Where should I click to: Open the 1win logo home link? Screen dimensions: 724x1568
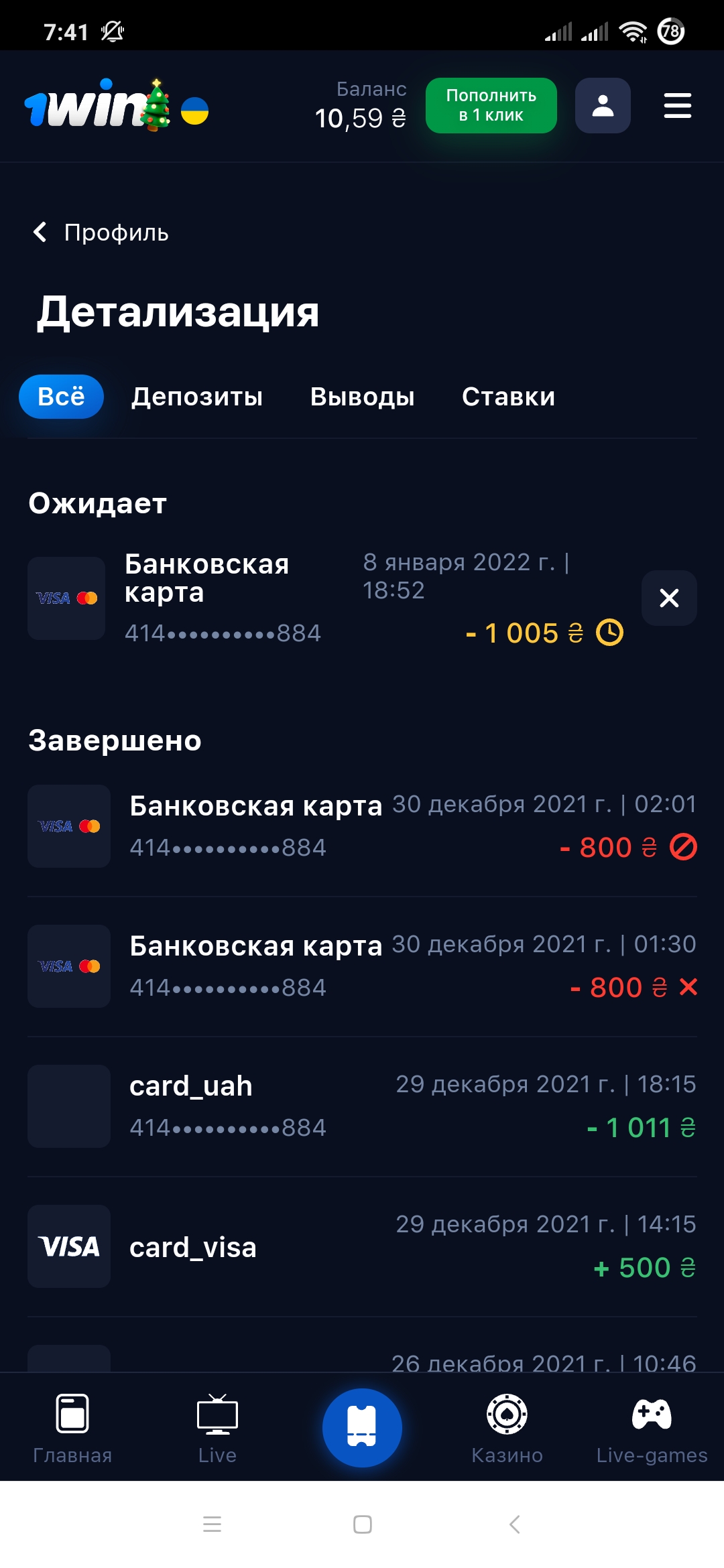pyautogui.click(x=97, y=106)
